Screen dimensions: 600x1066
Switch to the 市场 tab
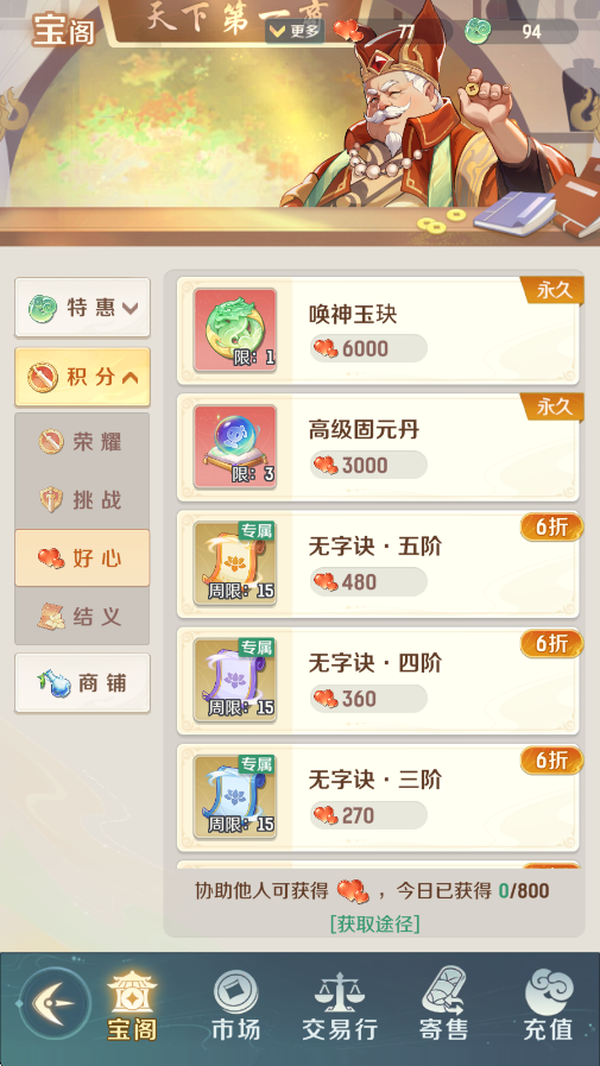[236, 1005]
